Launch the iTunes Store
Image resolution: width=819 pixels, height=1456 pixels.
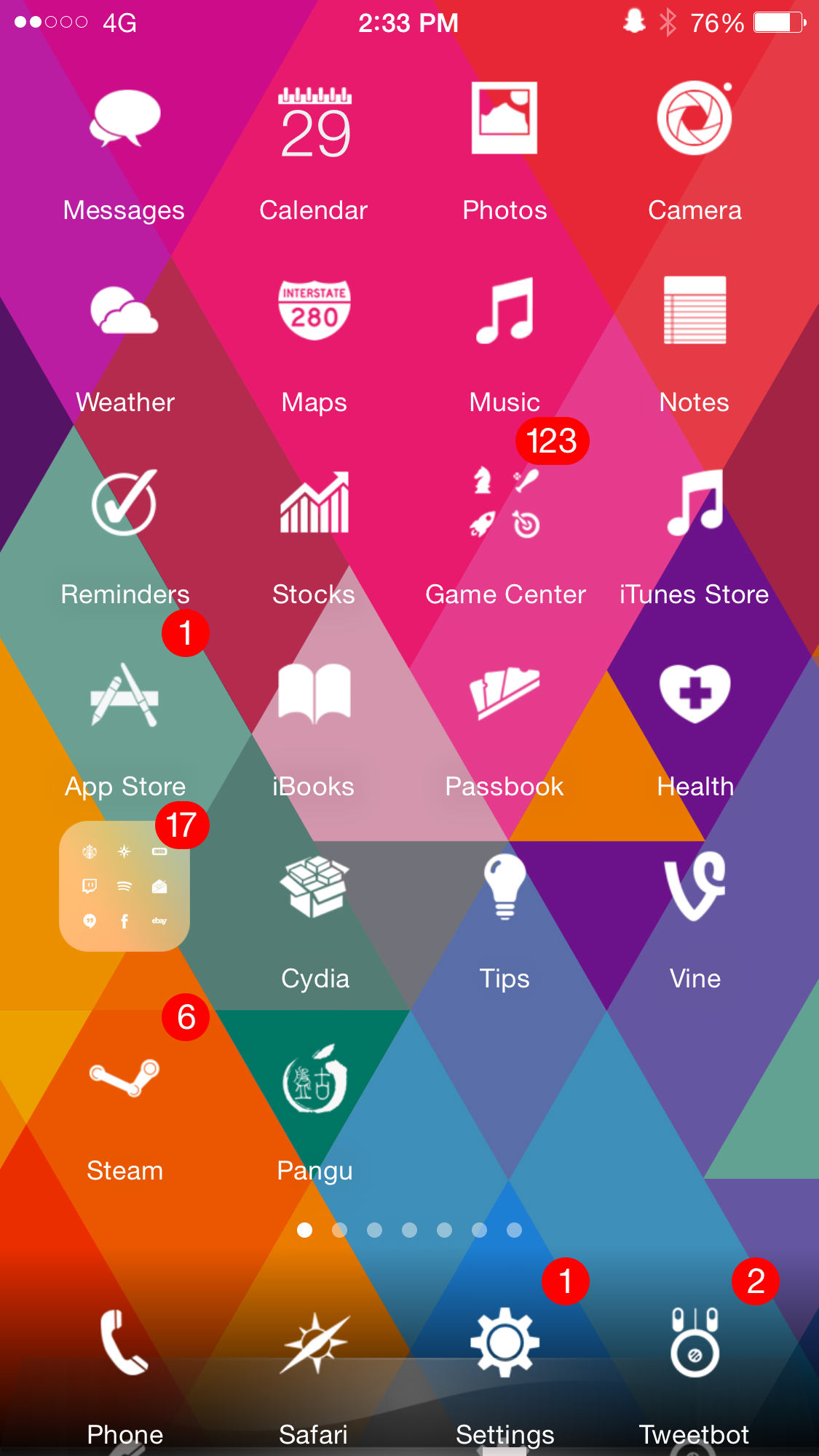[x=695, y=503]
